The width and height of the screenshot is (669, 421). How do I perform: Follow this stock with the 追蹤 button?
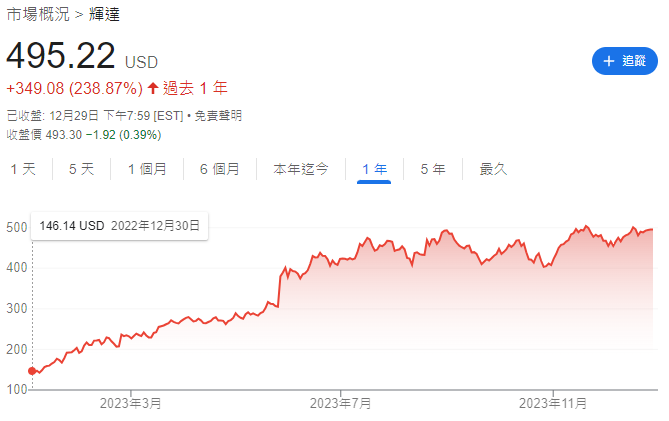click(x=625, y=61)
